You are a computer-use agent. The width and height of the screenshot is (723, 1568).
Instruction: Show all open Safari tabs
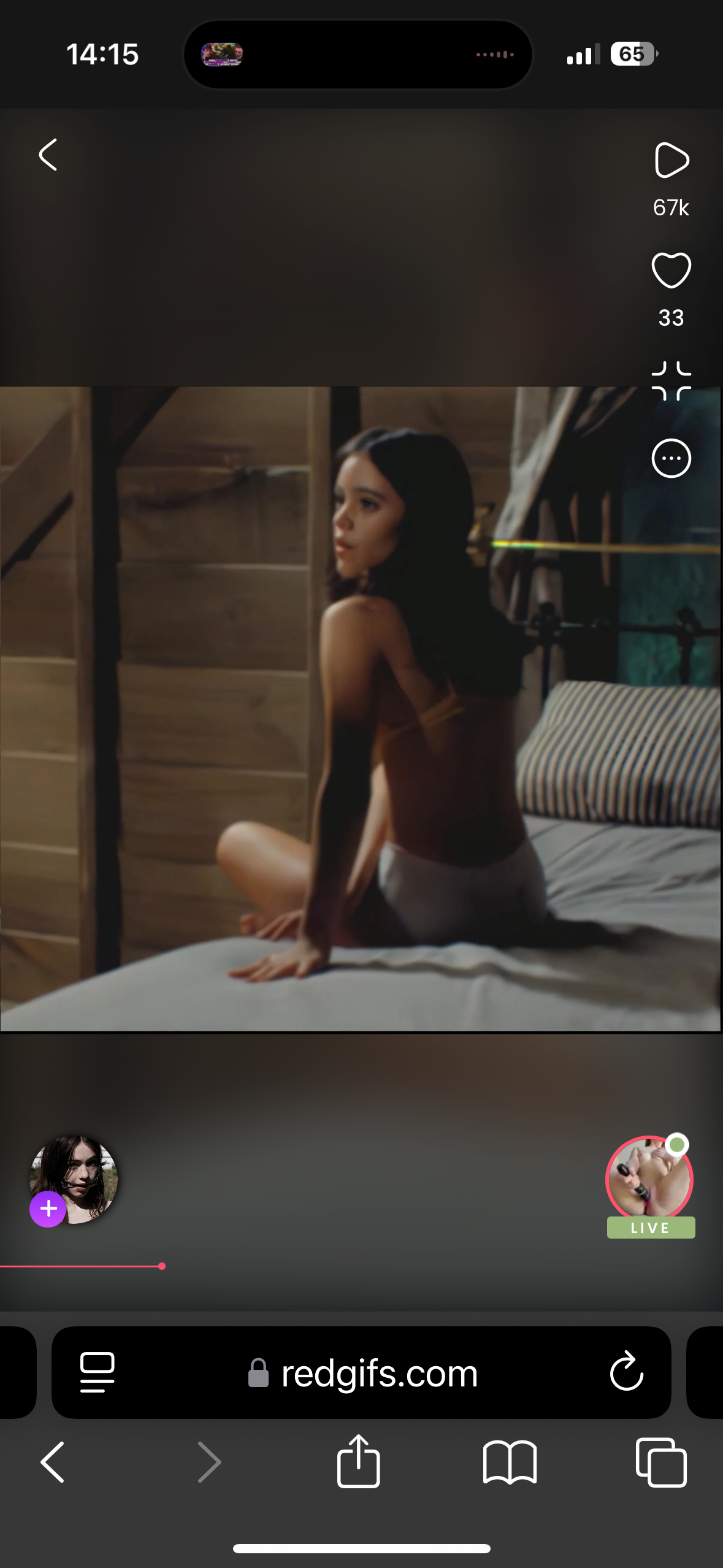click(x=661, y=1462)
